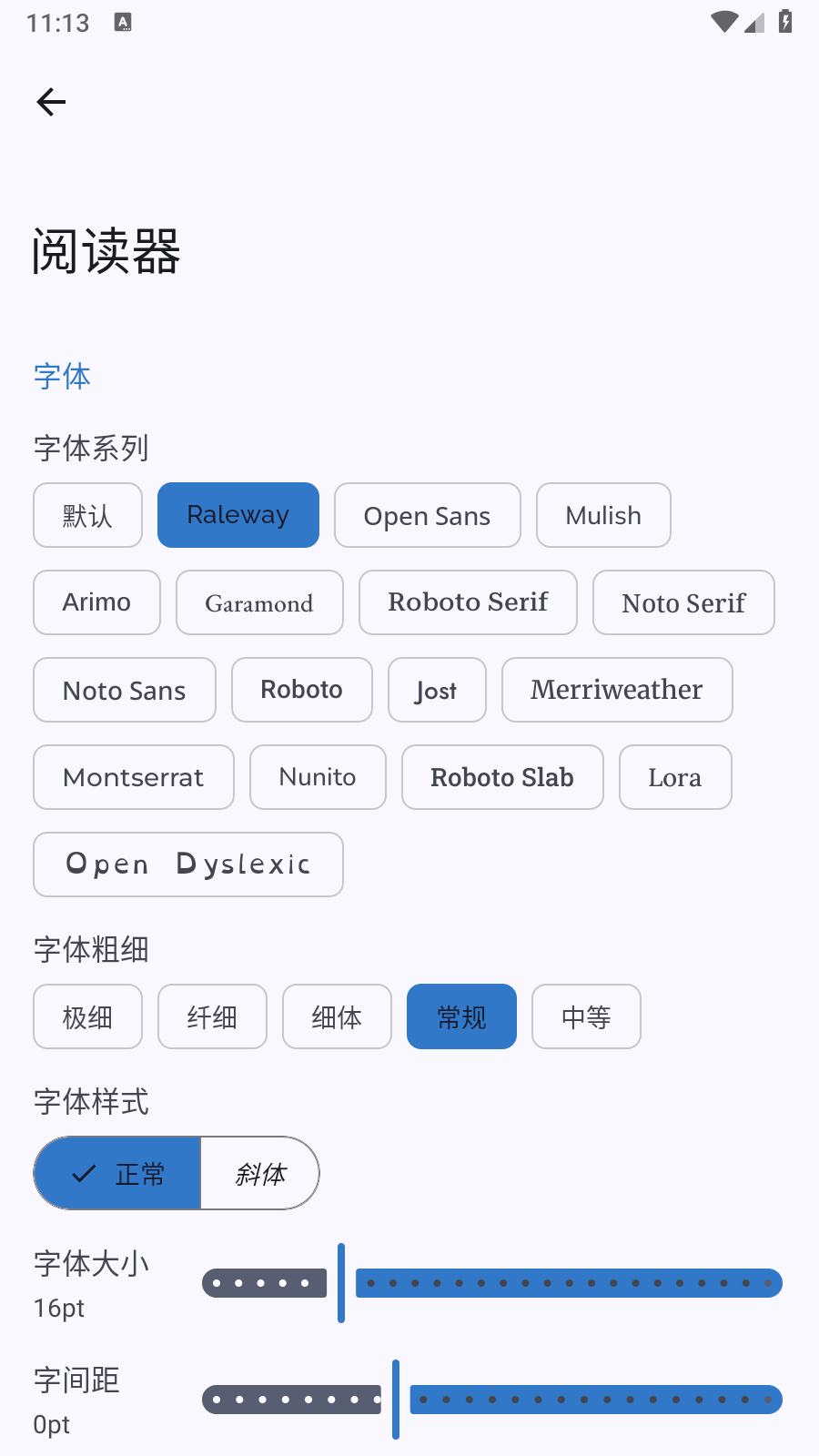Select the Mulish font family
This screenshot has width=819, height=1456.
[602, 515]
